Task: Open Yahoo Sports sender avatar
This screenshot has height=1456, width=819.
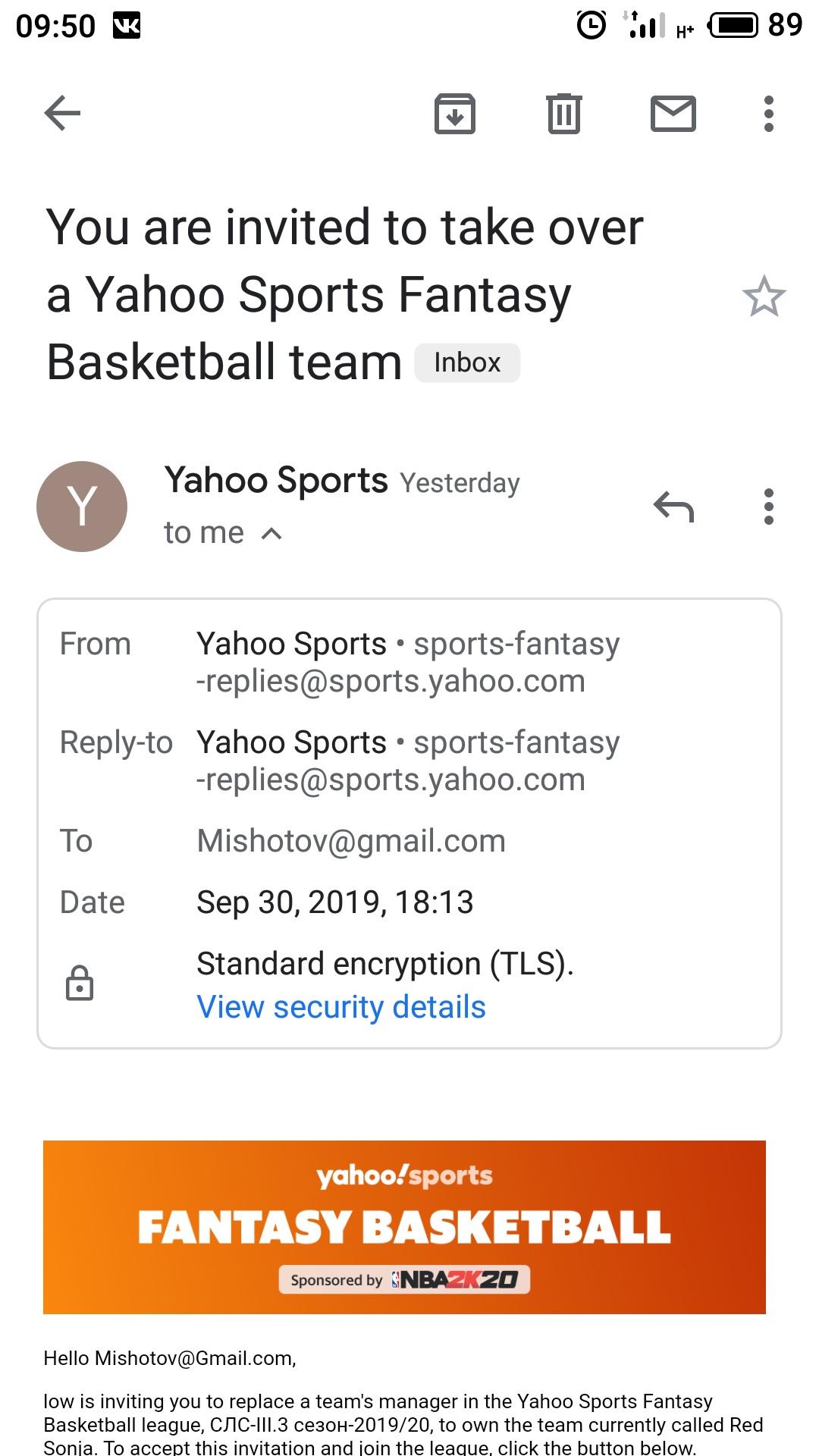Action: click(82, 507)
